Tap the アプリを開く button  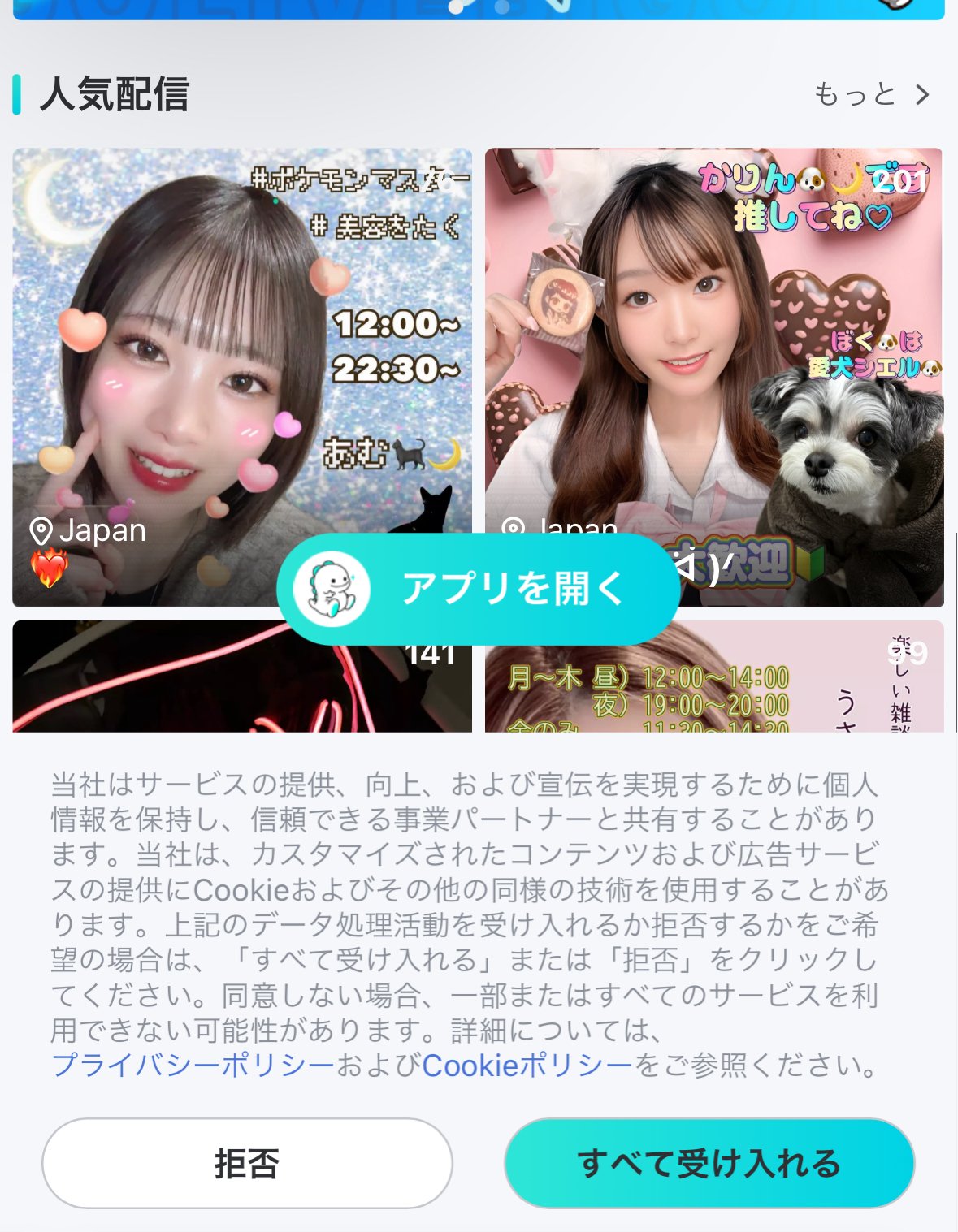click(x=479, y=589)
